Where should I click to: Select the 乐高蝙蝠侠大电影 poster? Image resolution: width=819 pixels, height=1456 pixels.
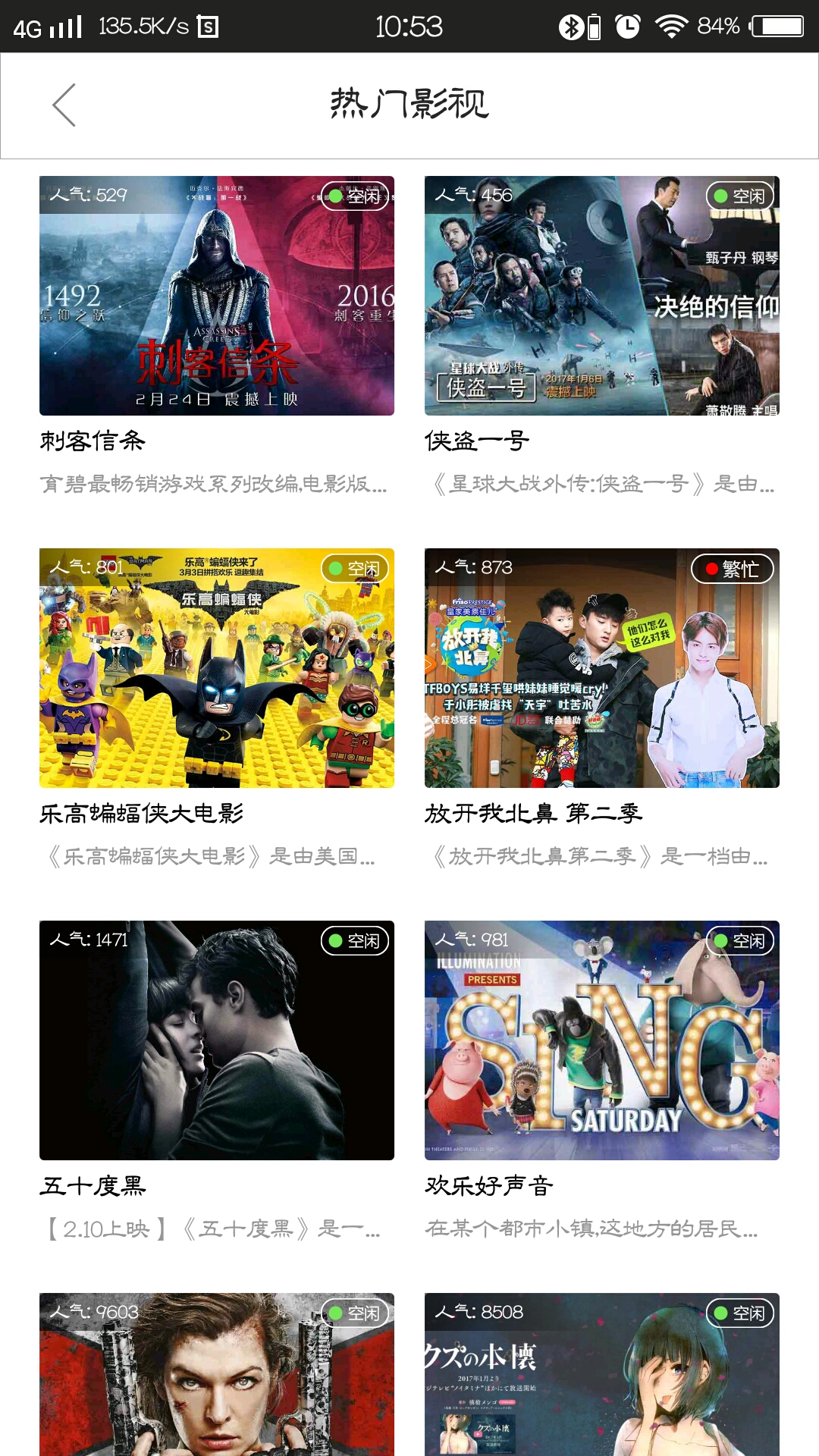click(217, 668)
